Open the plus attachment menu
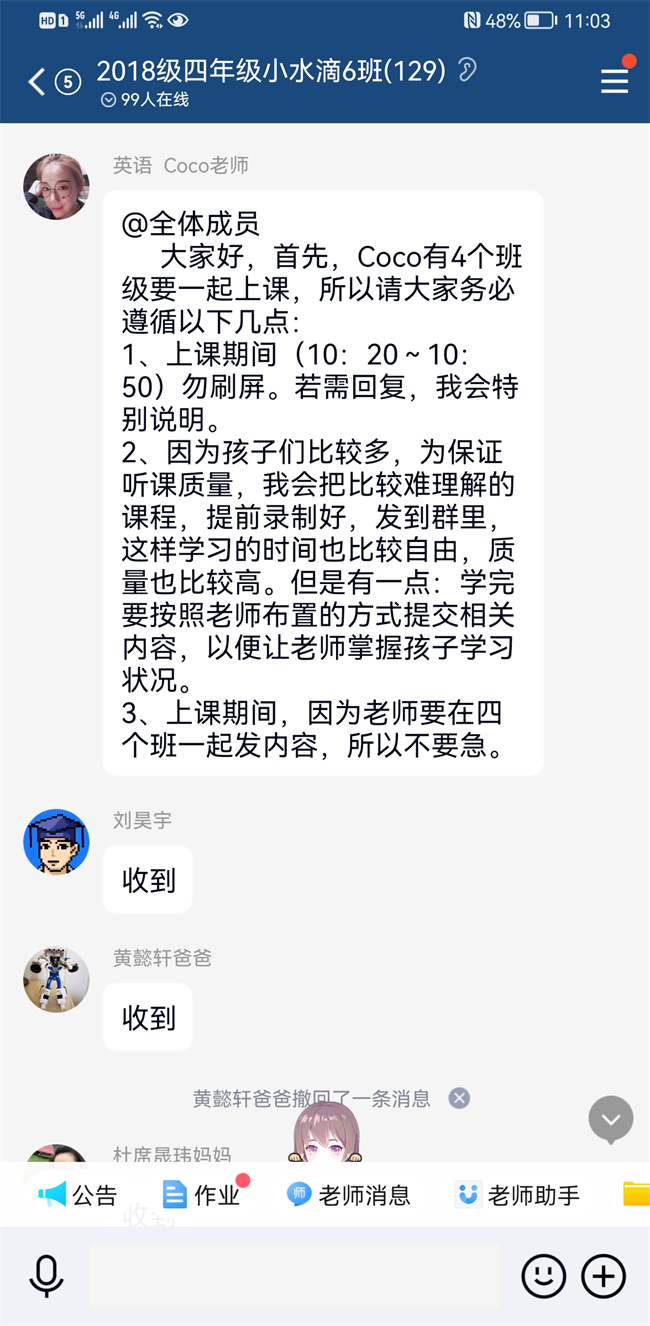The height and width of the screenshot is (1326, 650). (x=604, y=1276)
